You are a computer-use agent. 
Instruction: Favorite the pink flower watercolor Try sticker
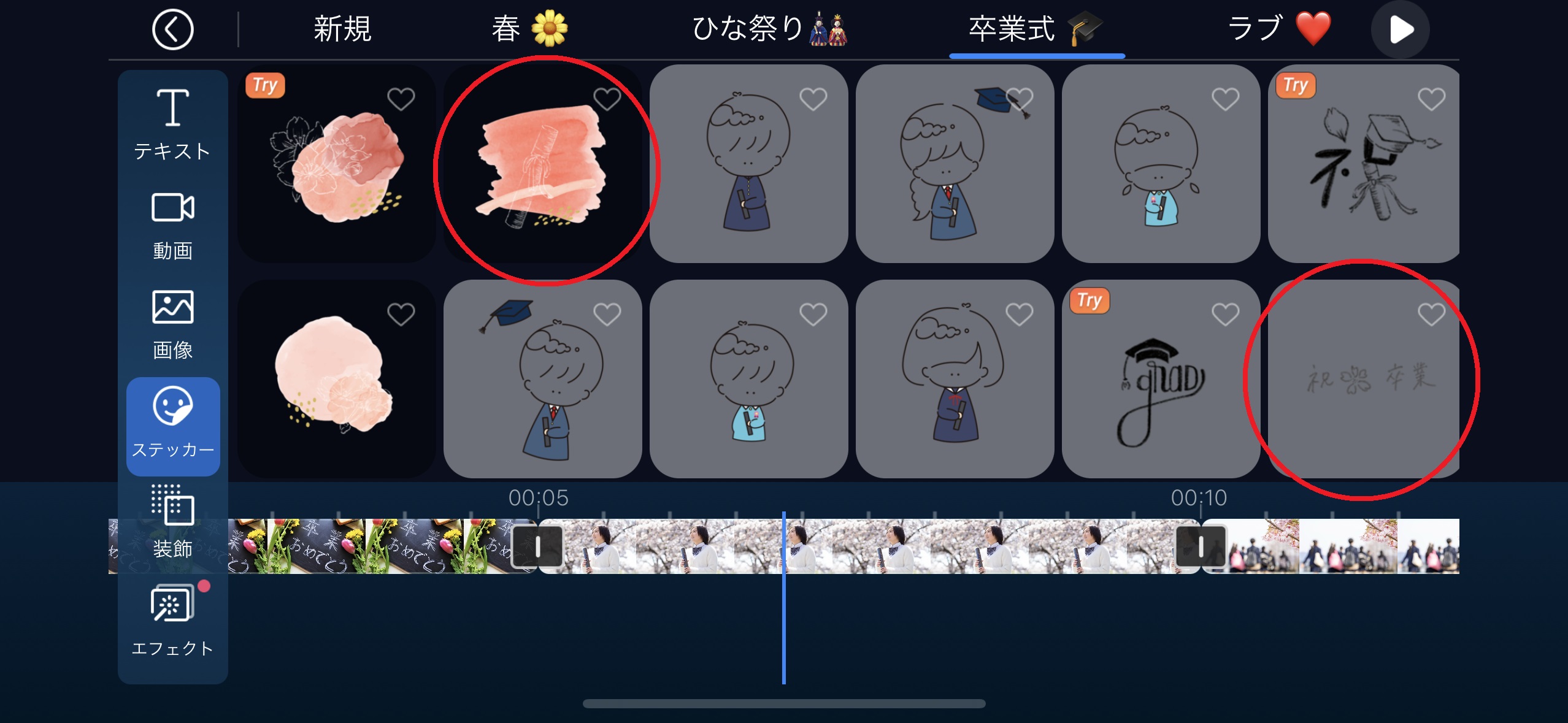(x=401, y=99)
